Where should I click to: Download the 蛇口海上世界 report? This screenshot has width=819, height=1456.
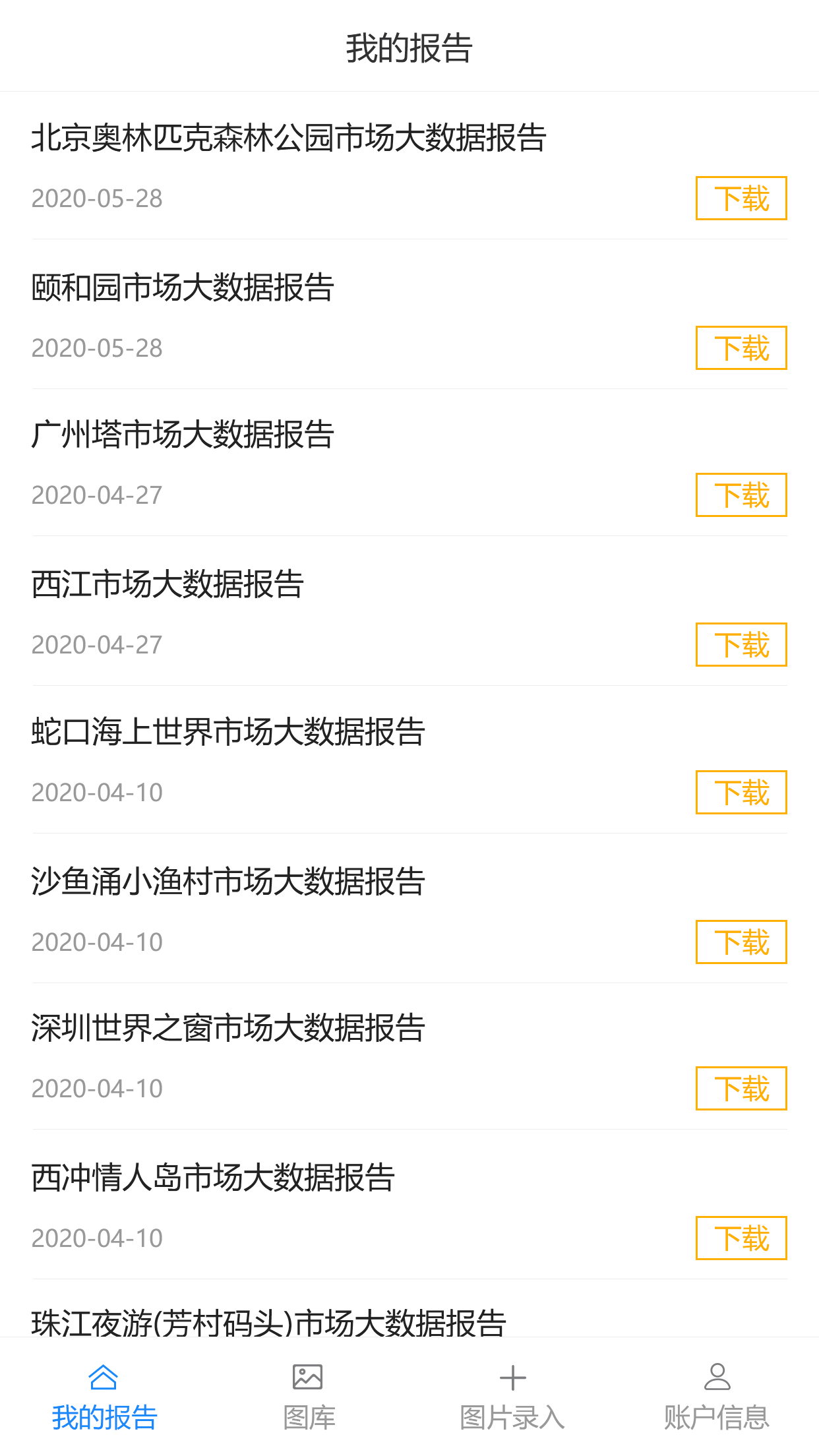coord(741,792)
